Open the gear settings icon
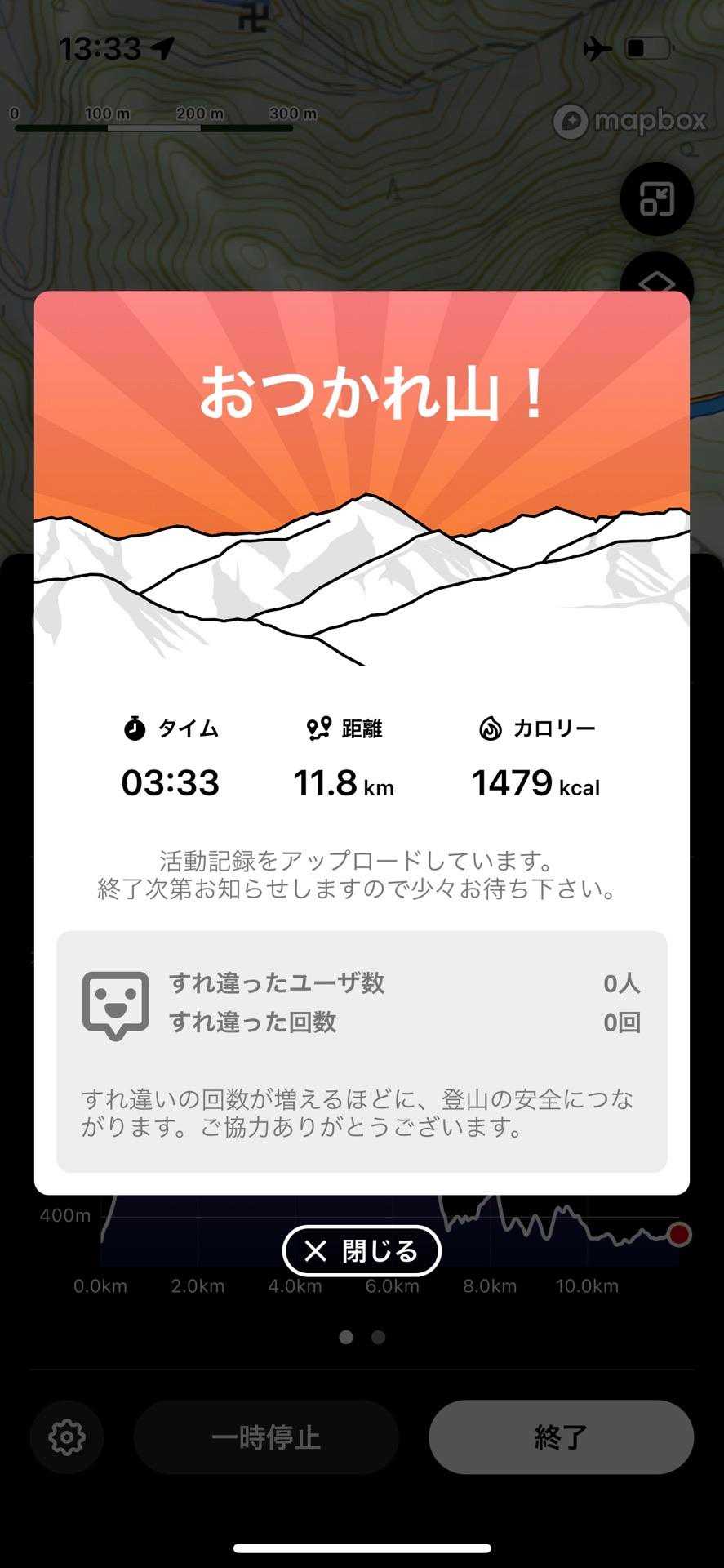This screenshot has width=724, height=1568. [67, 1437]
